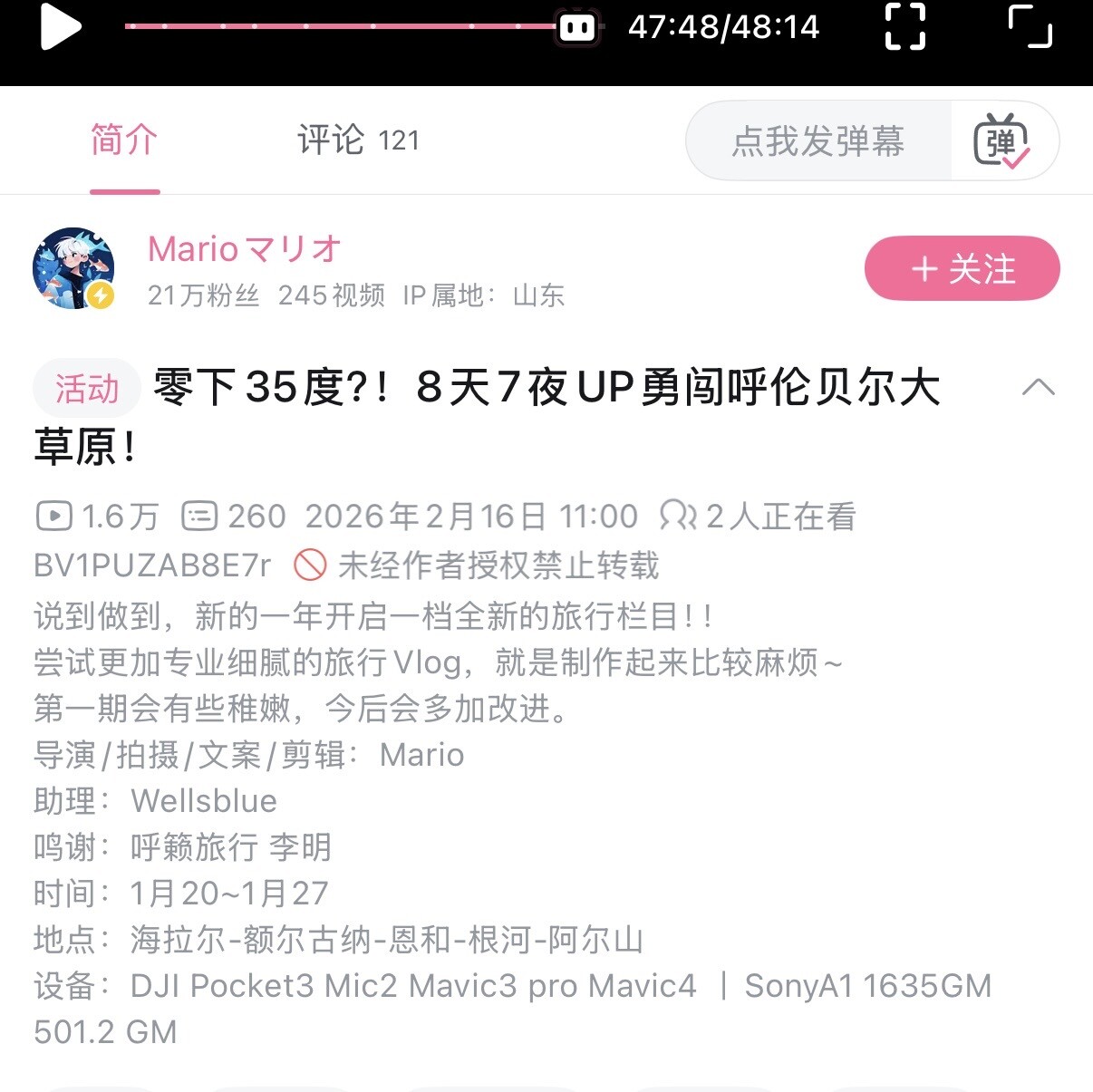Play the paused video

[x=60, y=27]
